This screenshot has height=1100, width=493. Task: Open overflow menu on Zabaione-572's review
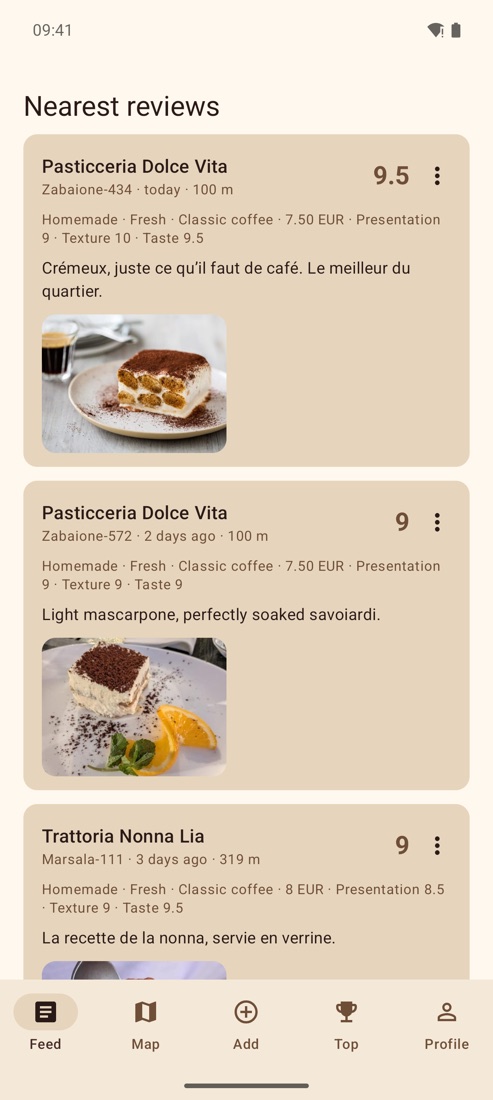point(437,522)
